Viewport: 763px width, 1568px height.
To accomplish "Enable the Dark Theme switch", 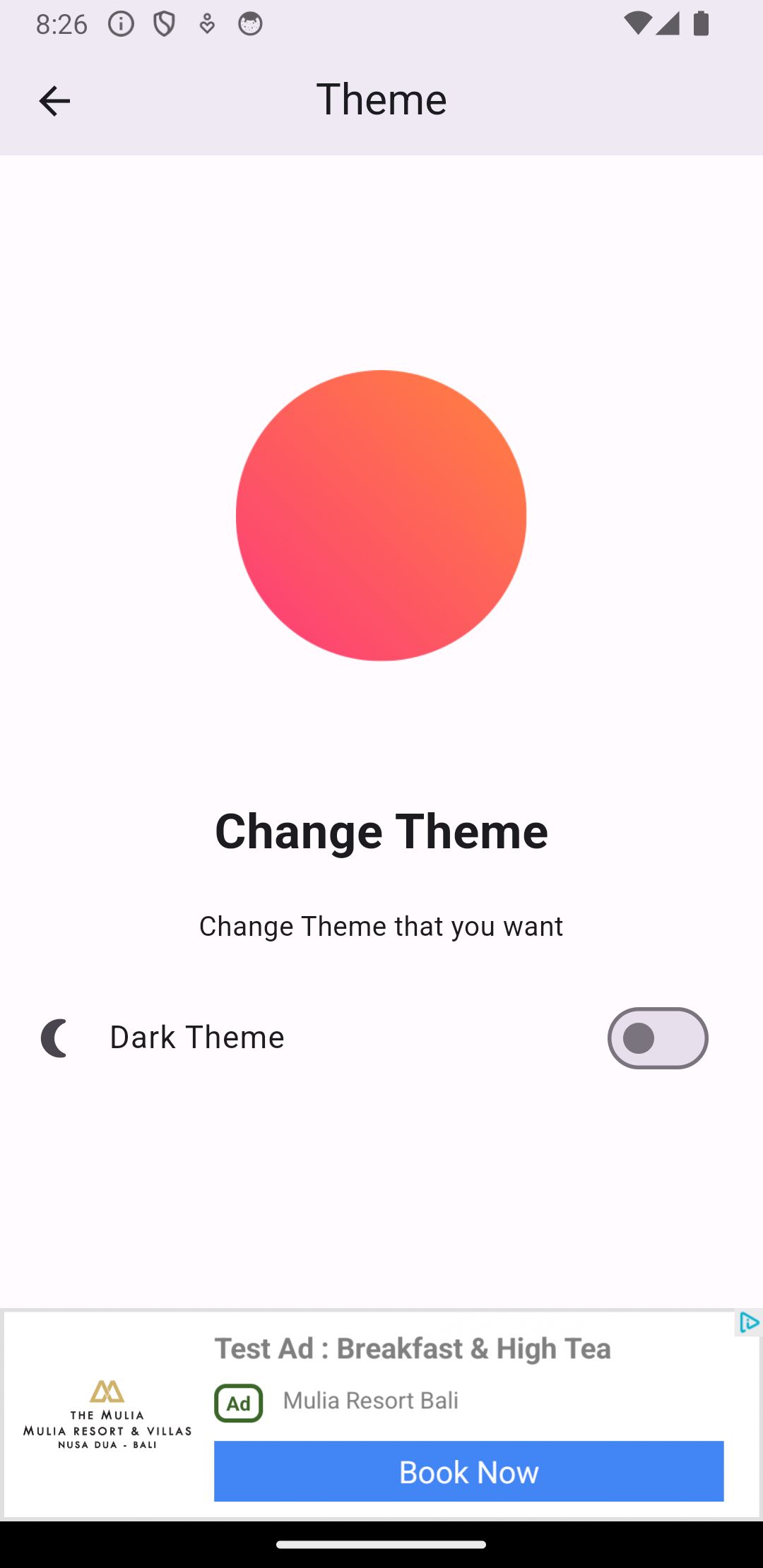I will tap(657, 1038).
